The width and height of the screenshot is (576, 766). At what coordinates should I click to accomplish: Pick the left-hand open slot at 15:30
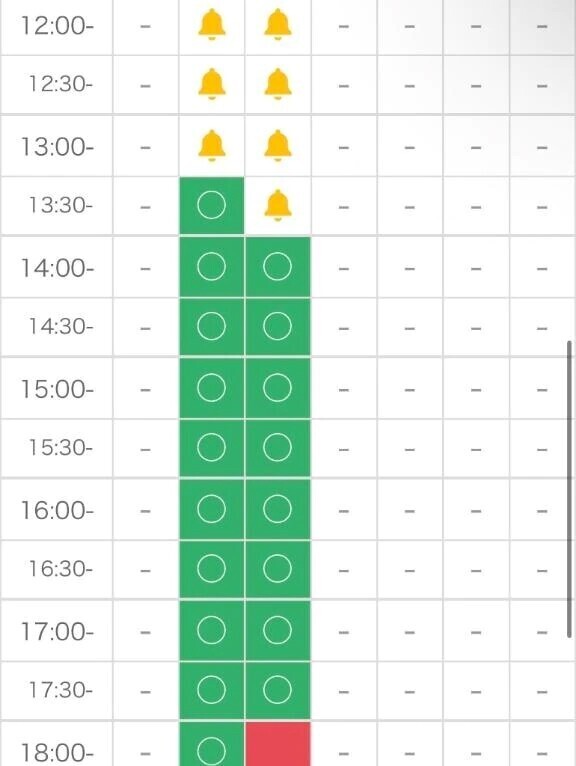coord(212,447)
